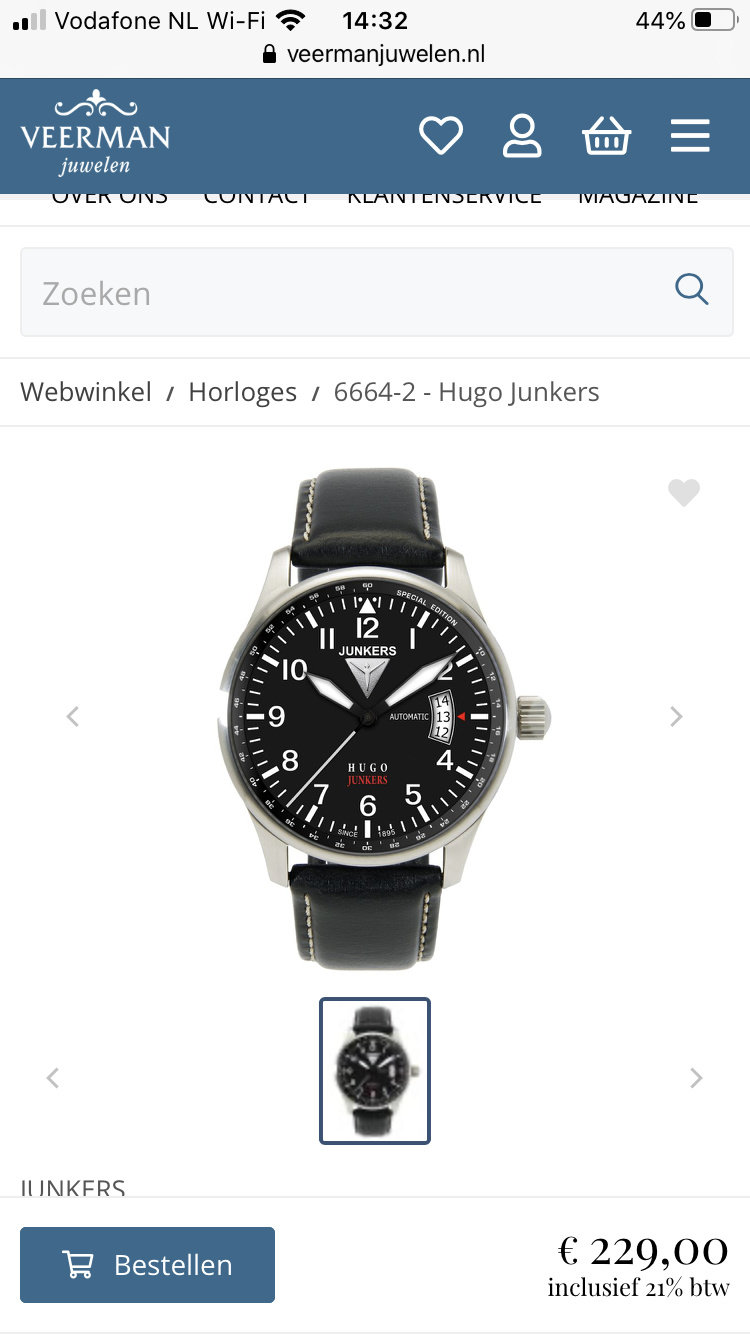Move thumbnail strip to the previous item
Viewport: 750px width, 1334px height.
(52, 1078)
